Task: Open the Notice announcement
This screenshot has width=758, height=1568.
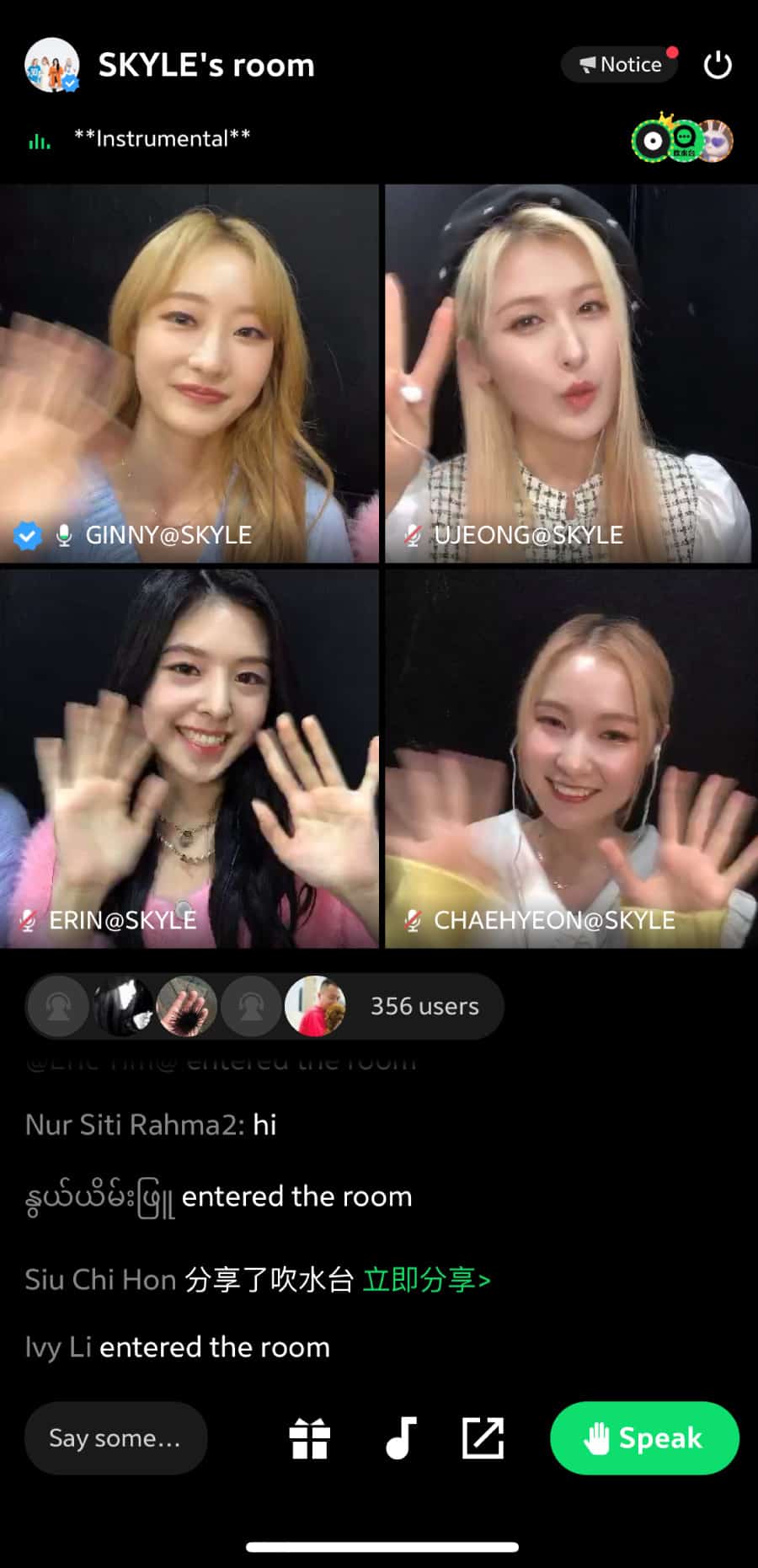Action: 620,65
